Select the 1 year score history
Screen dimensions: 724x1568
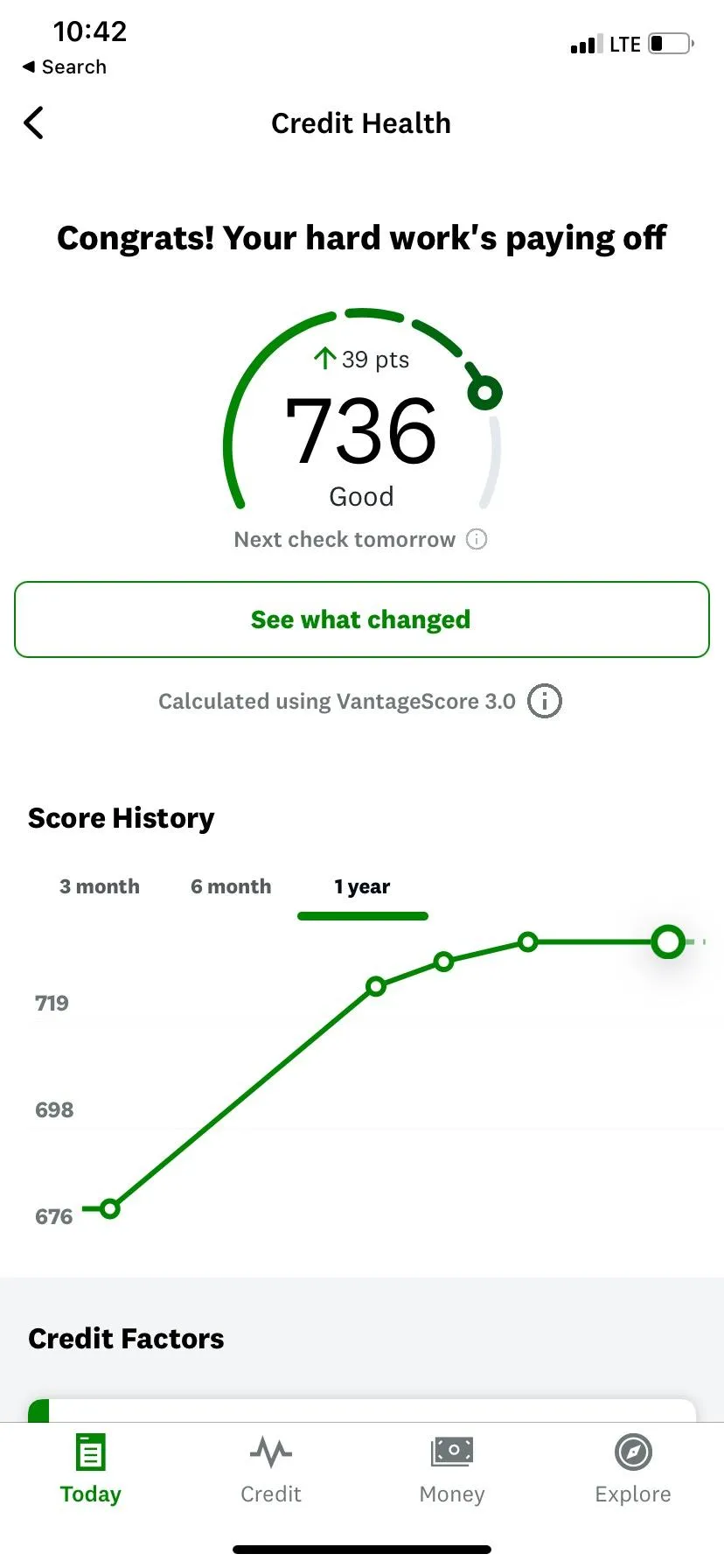coord(362,886)
